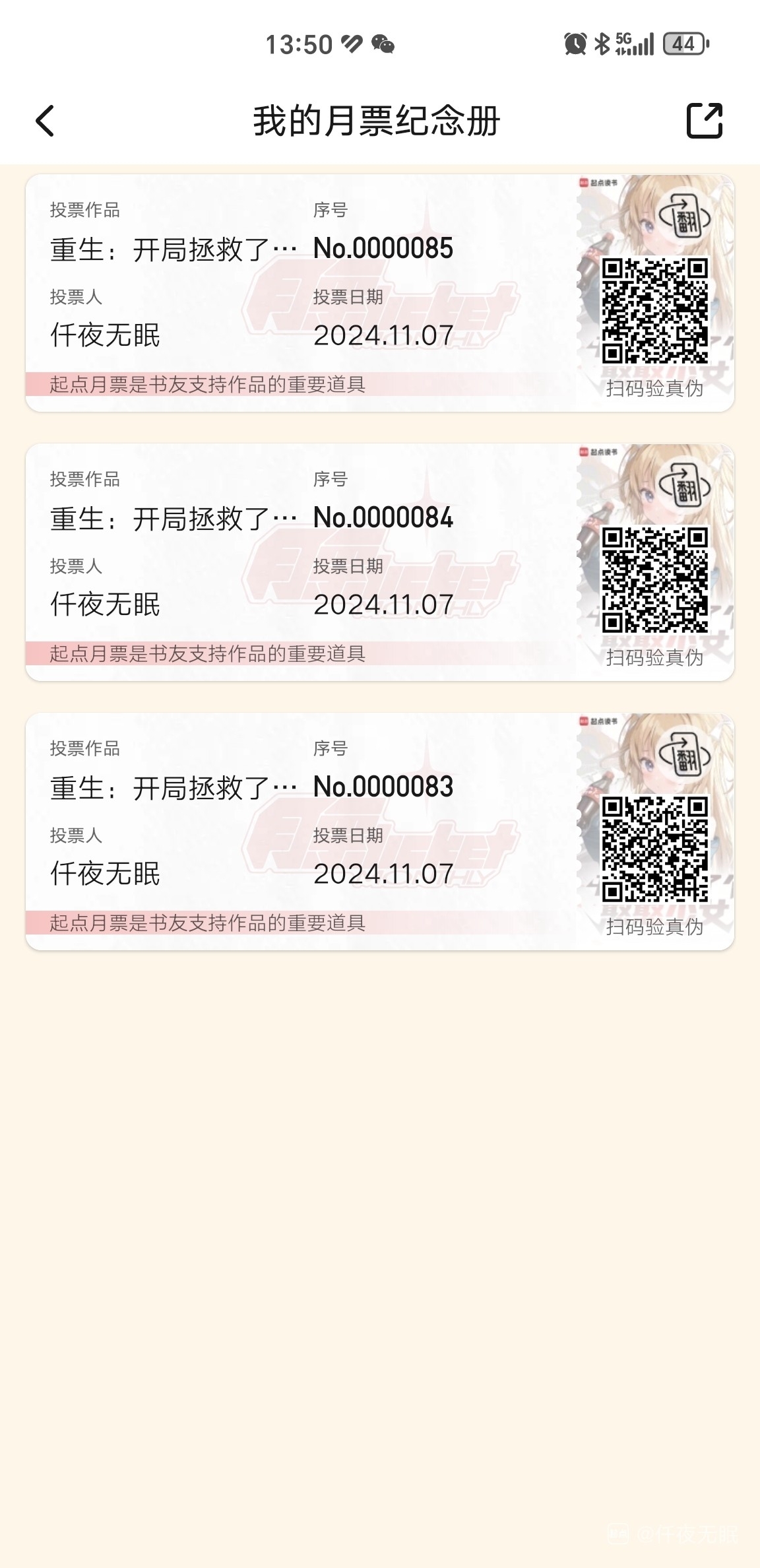
Task: Share the monthly ticket album
Action: (x=705, y=121)
